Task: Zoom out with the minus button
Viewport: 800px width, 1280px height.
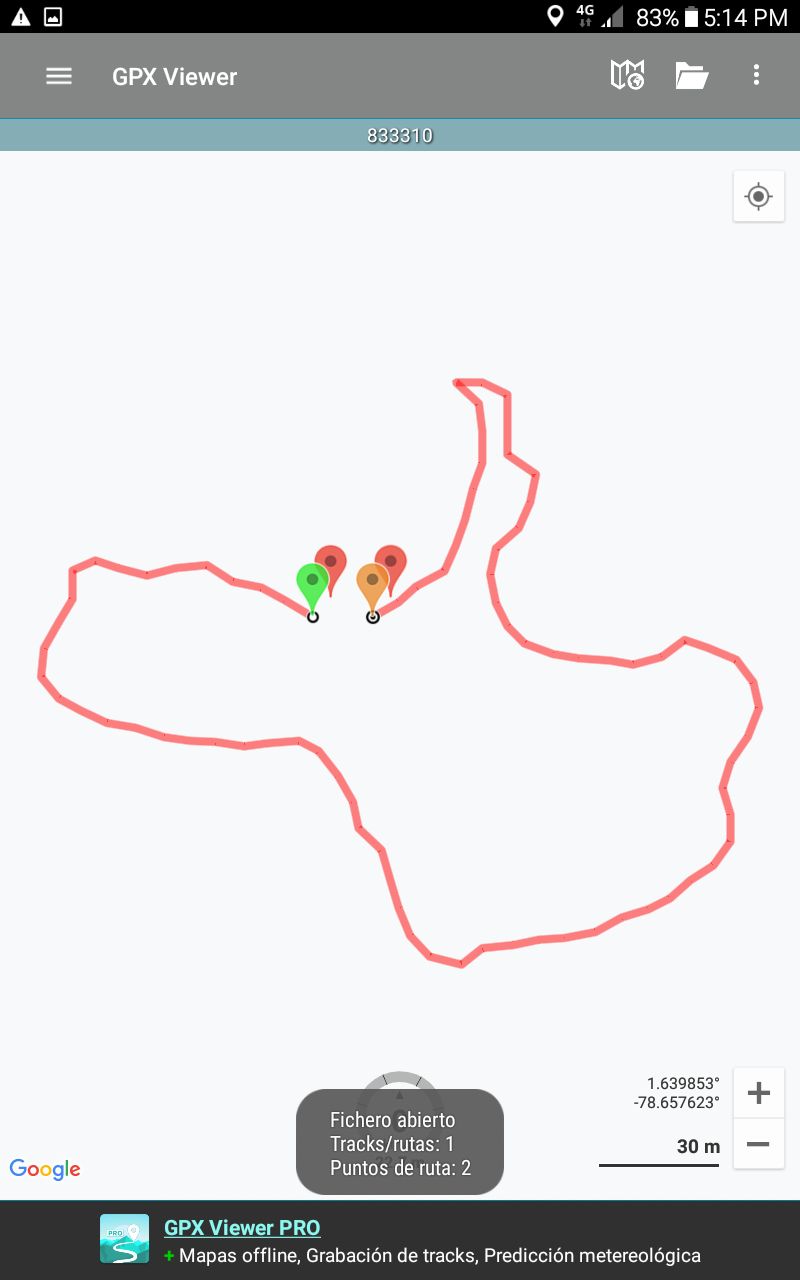Action: point(758,1143)
